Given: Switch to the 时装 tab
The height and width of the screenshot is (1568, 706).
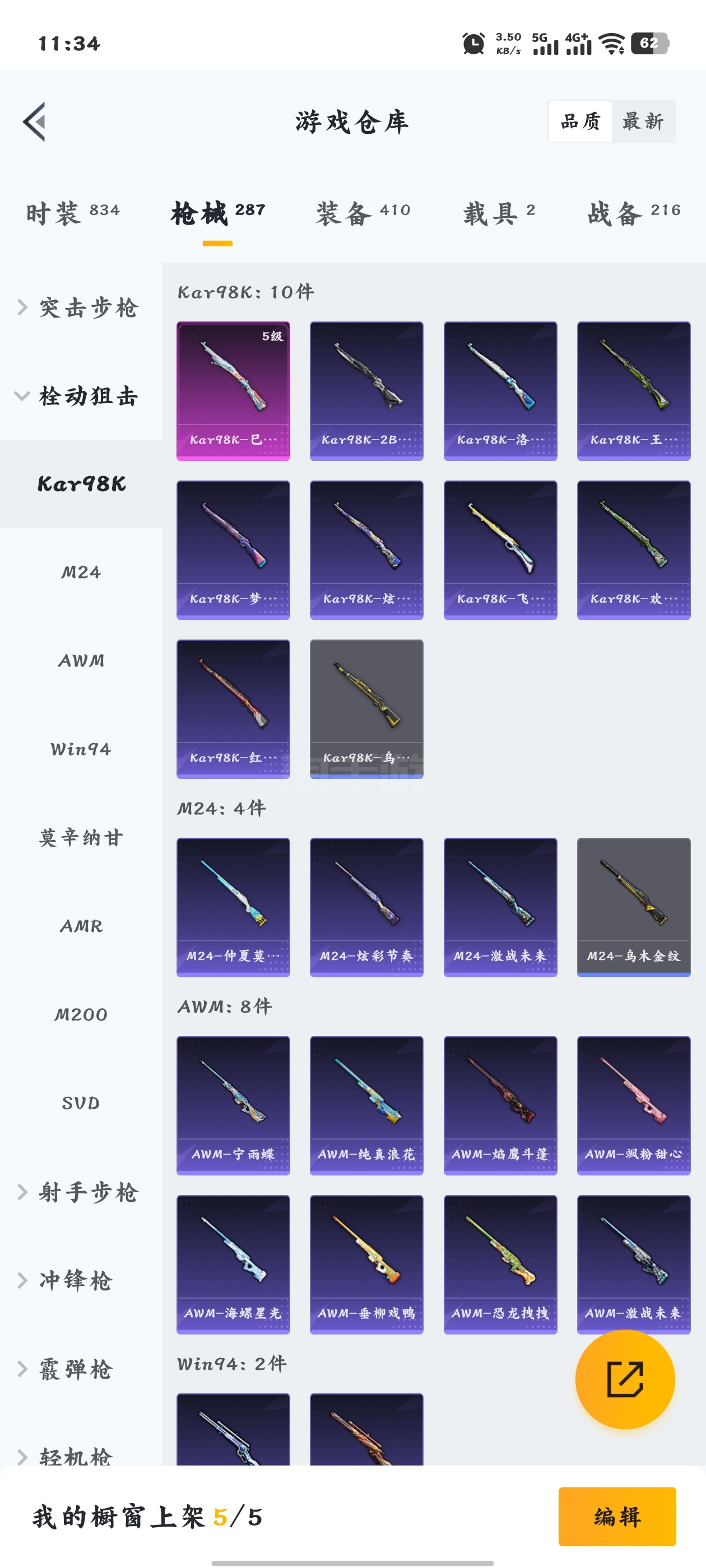Looking at the screenshot, I should 72,213.
